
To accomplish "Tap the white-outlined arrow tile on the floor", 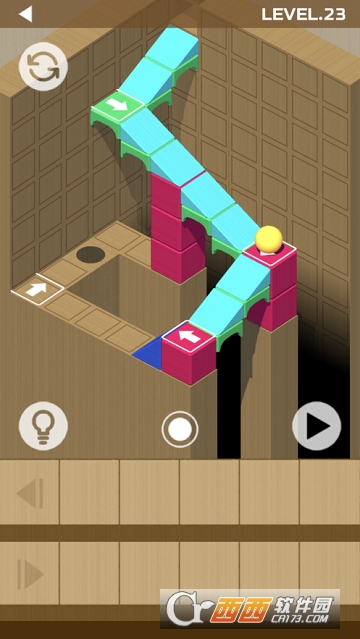I will tap(37, 289).
